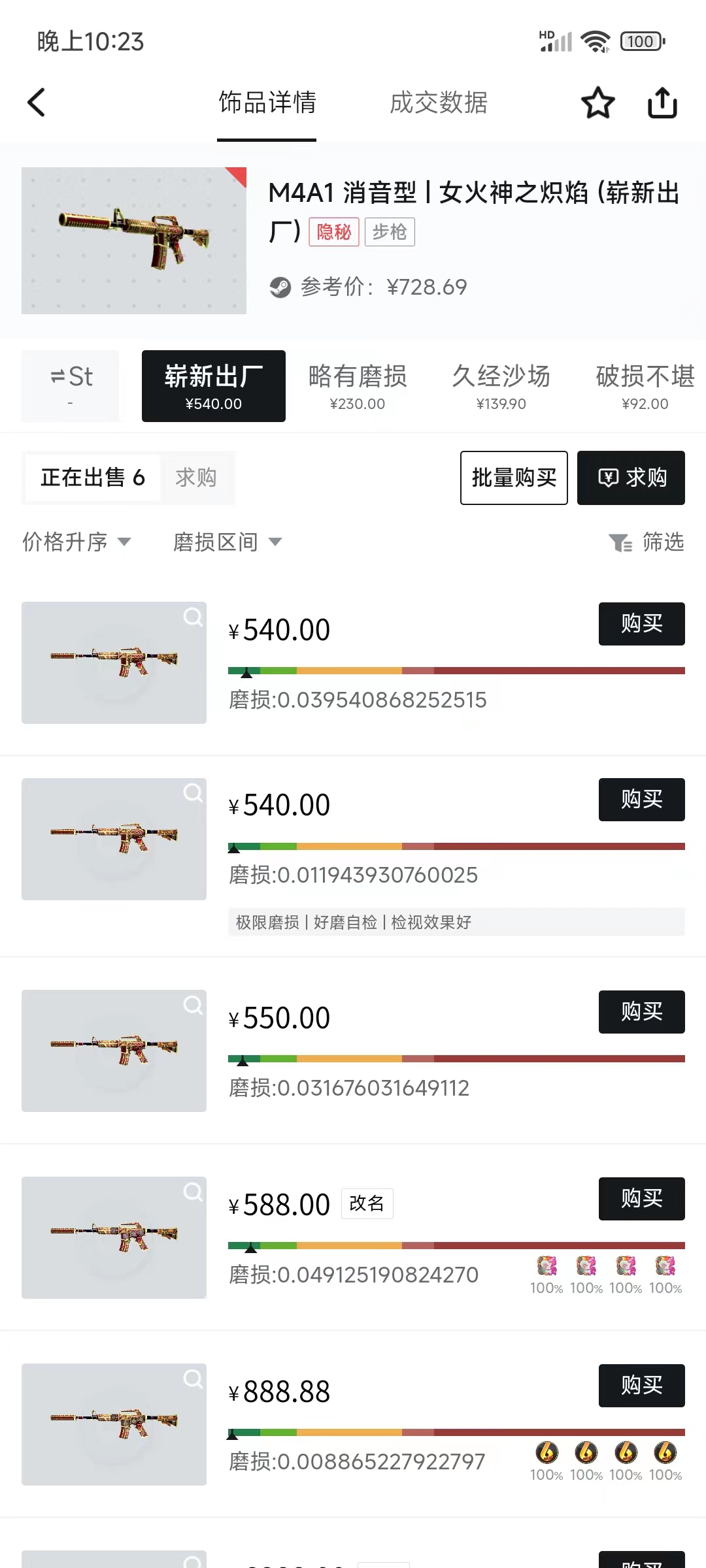Choose the 破损不堪 wear tier

coord(645,386)
